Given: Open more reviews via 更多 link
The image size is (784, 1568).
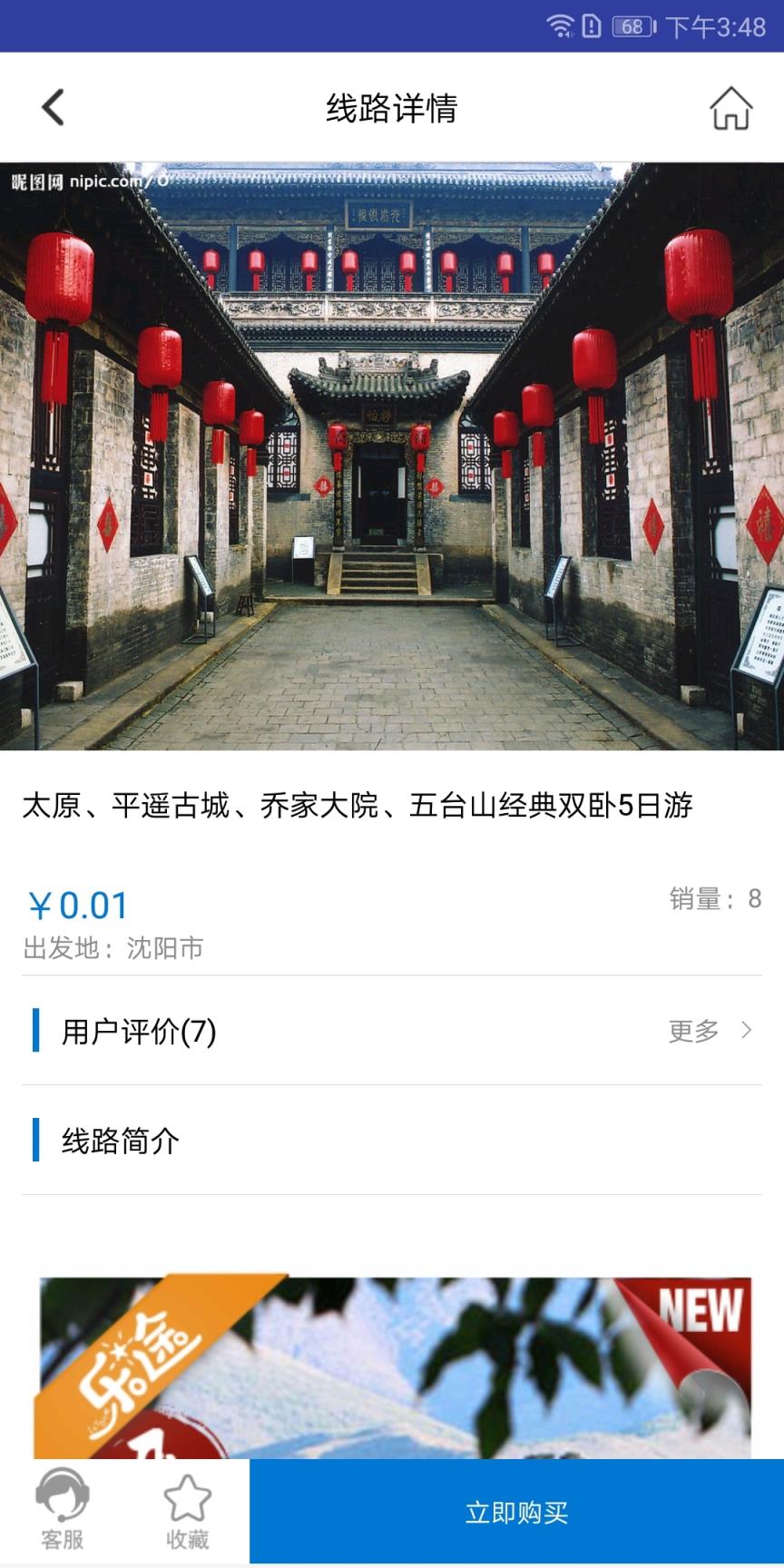Looking at the screenshot, I should 694,1030.
